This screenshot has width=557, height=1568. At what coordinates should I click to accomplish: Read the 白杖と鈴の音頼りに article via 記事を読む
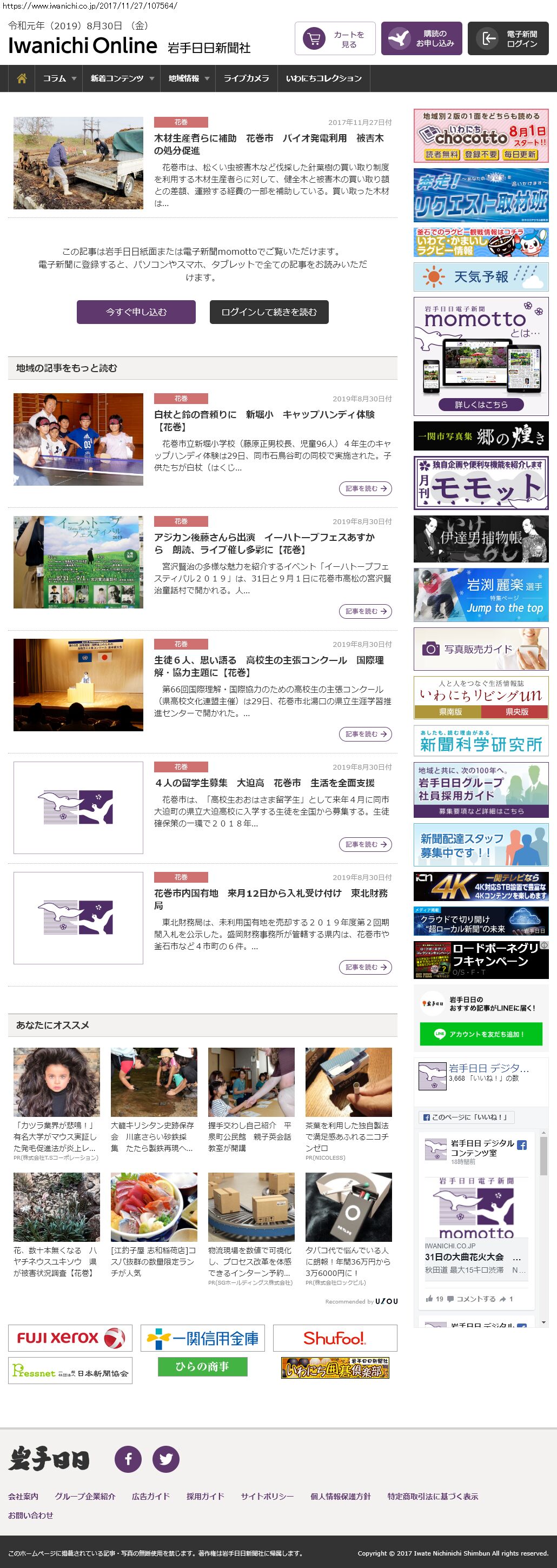pos(365,489)
